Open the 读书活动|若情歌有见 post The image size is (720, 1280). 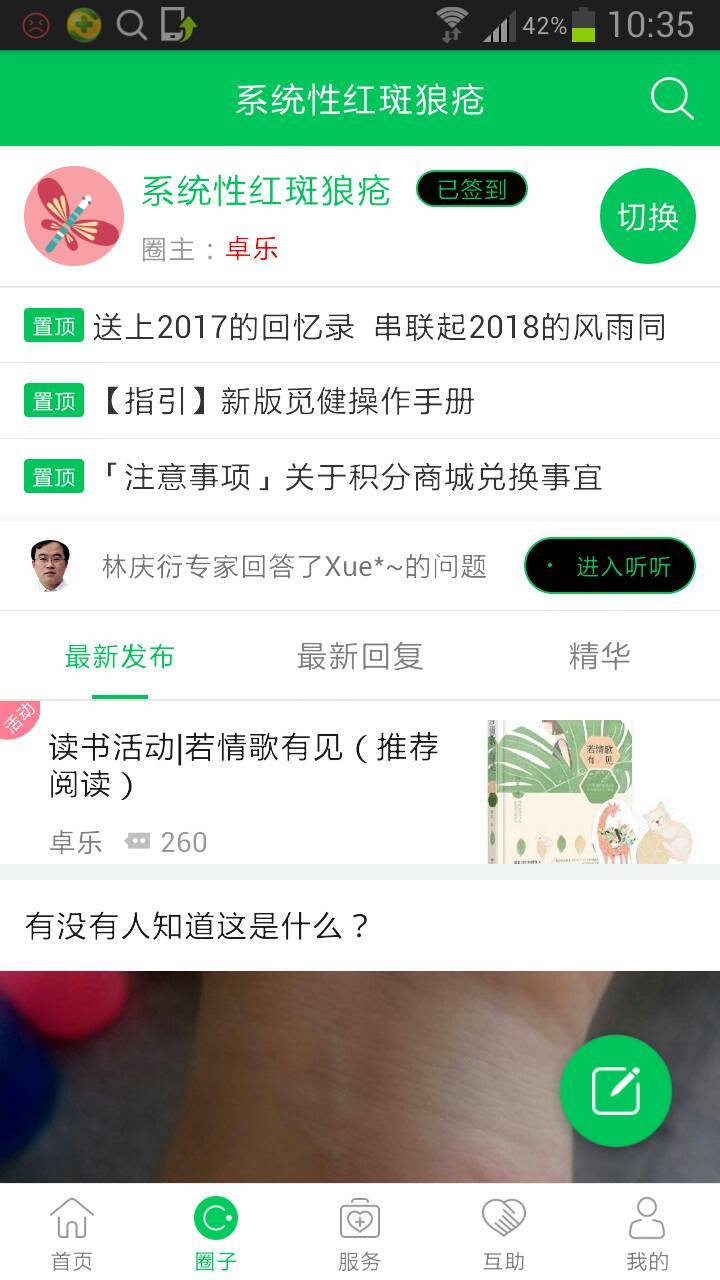(244, 765)
